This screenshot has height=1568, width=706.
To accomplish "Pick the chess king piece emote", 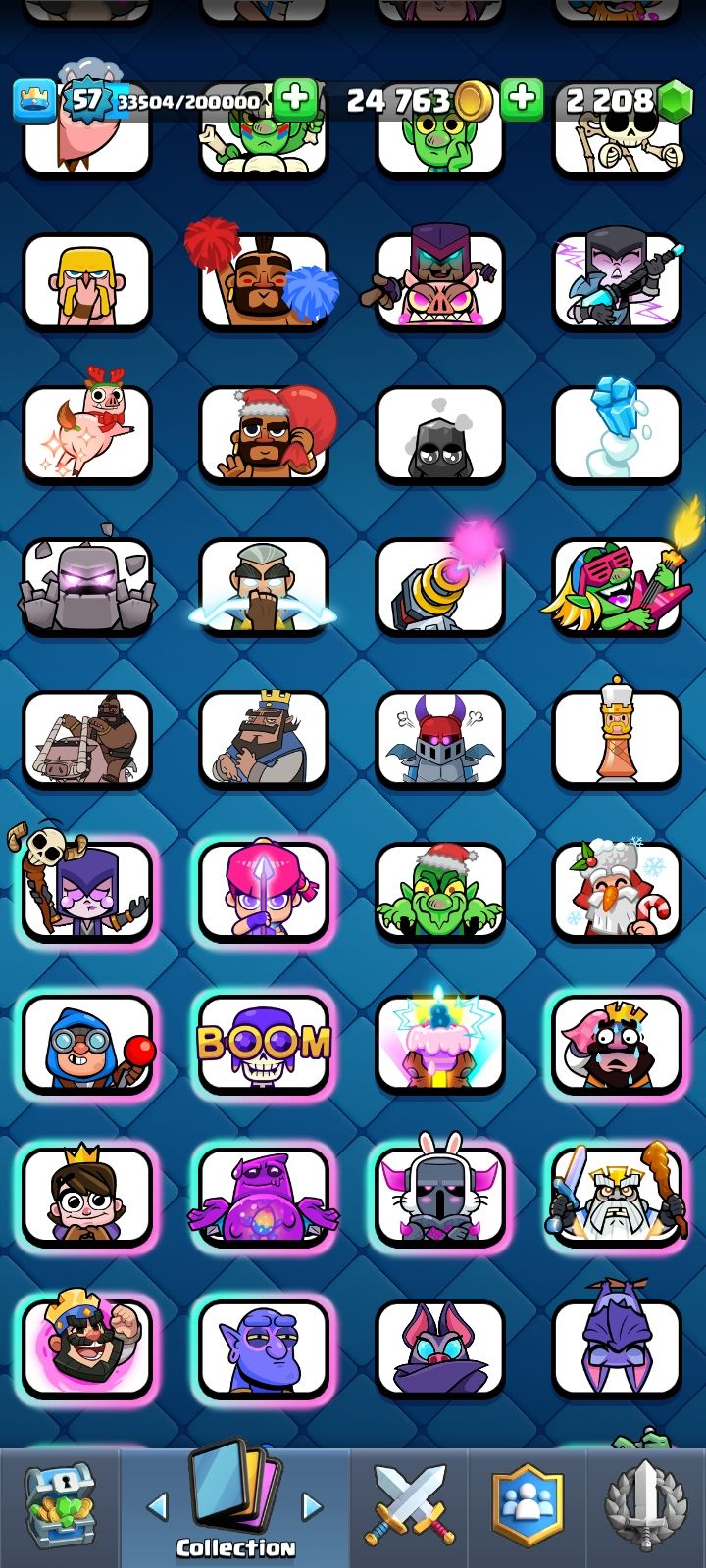I will click(x=616, y=739).
